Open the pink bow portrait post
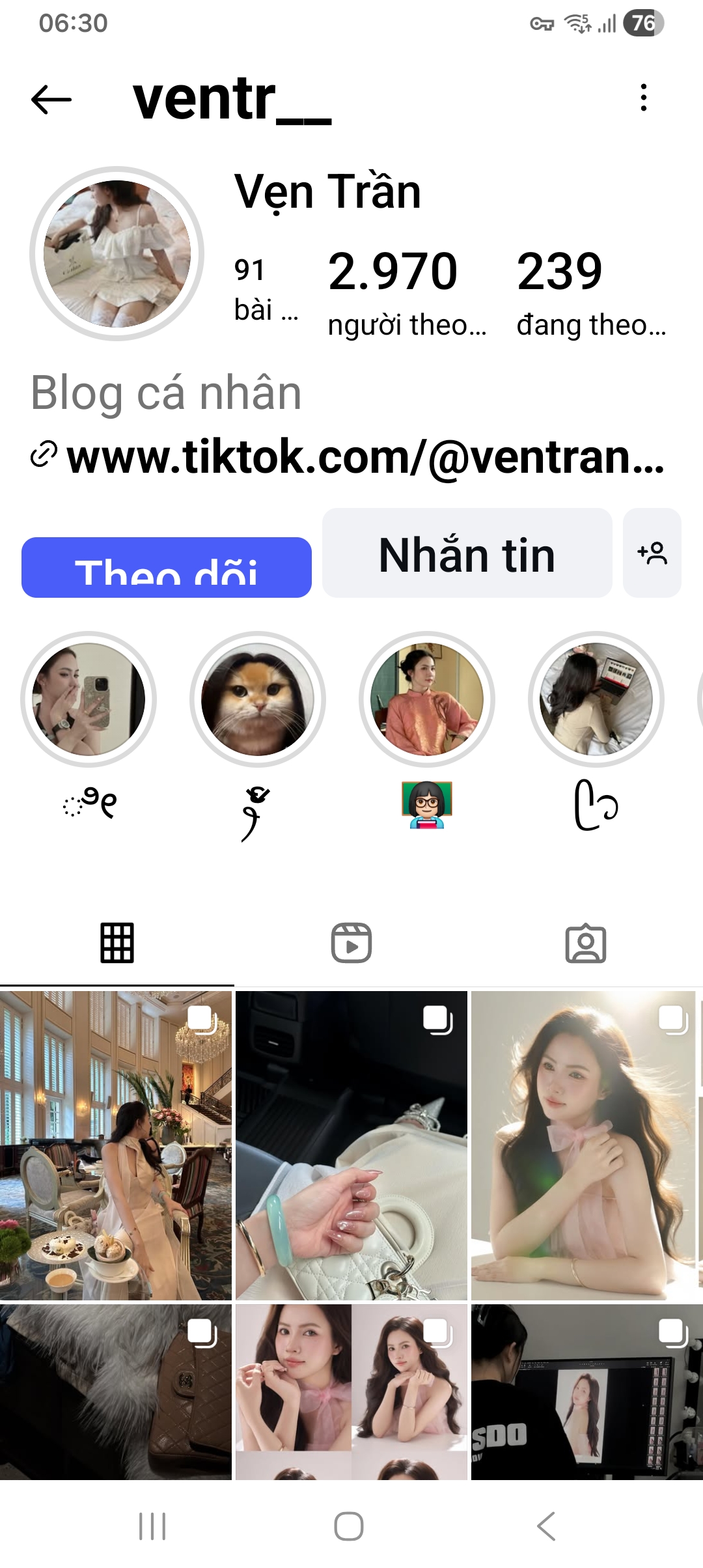The image size is (703, 1568). 585,1146
